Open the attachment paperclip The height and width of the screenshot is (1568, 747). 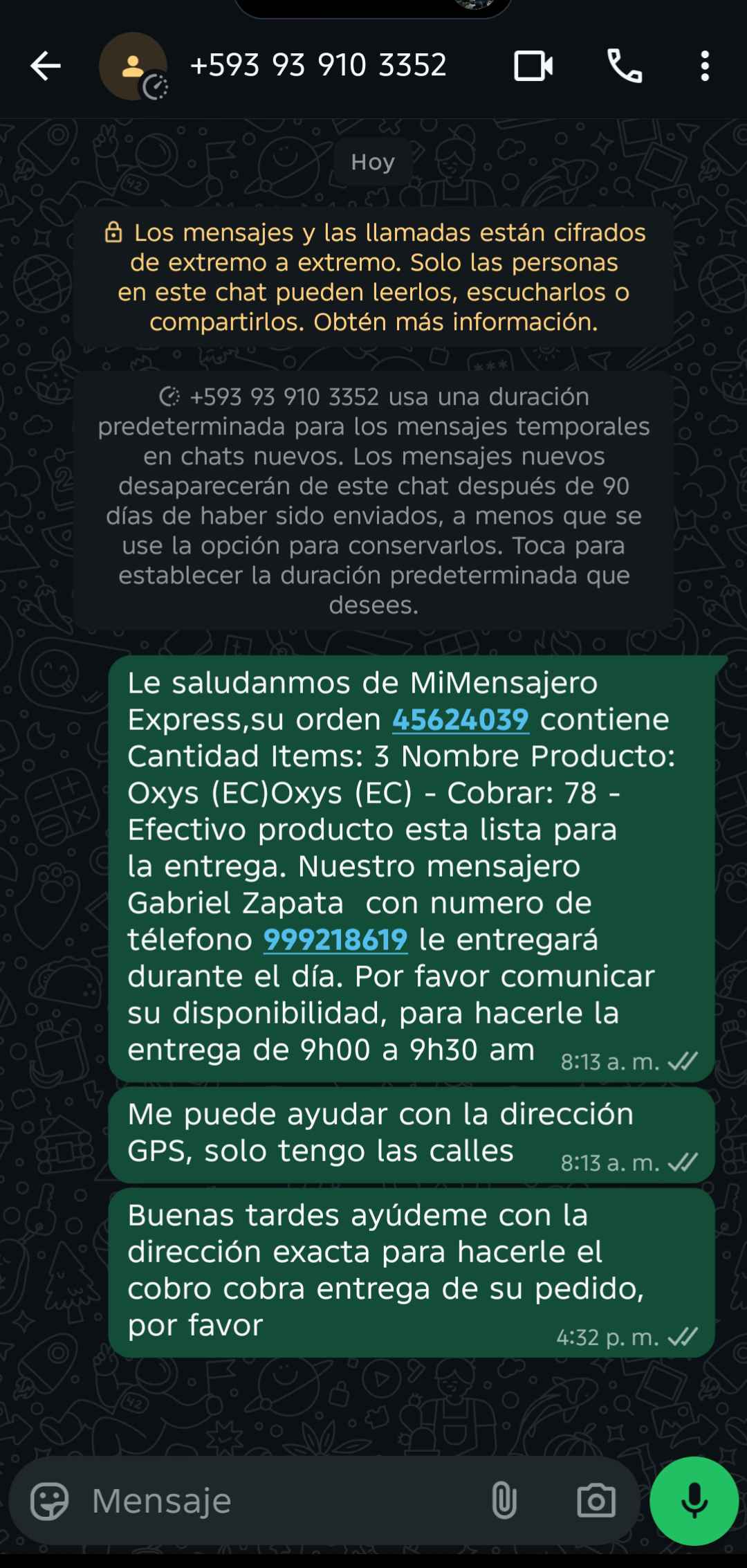(504, 1501)
